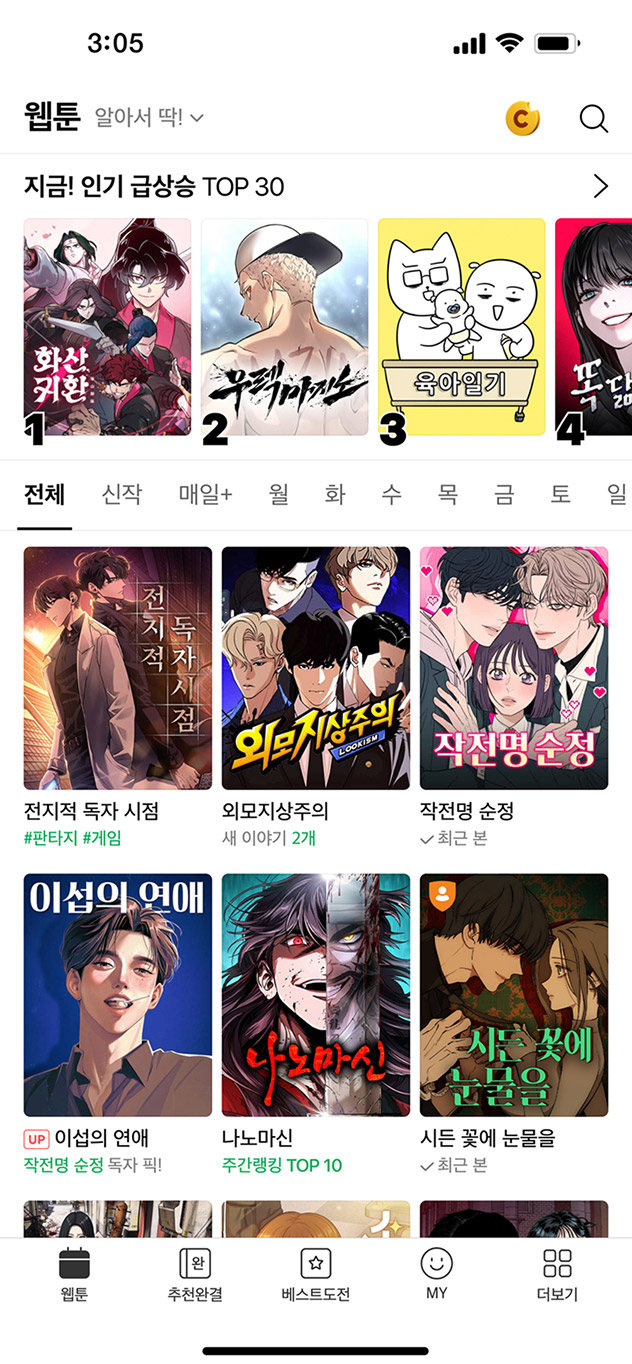Open 시든 꽃에 눈물을 webtoon
The image size is (632, 1364).
coord(513,995)
